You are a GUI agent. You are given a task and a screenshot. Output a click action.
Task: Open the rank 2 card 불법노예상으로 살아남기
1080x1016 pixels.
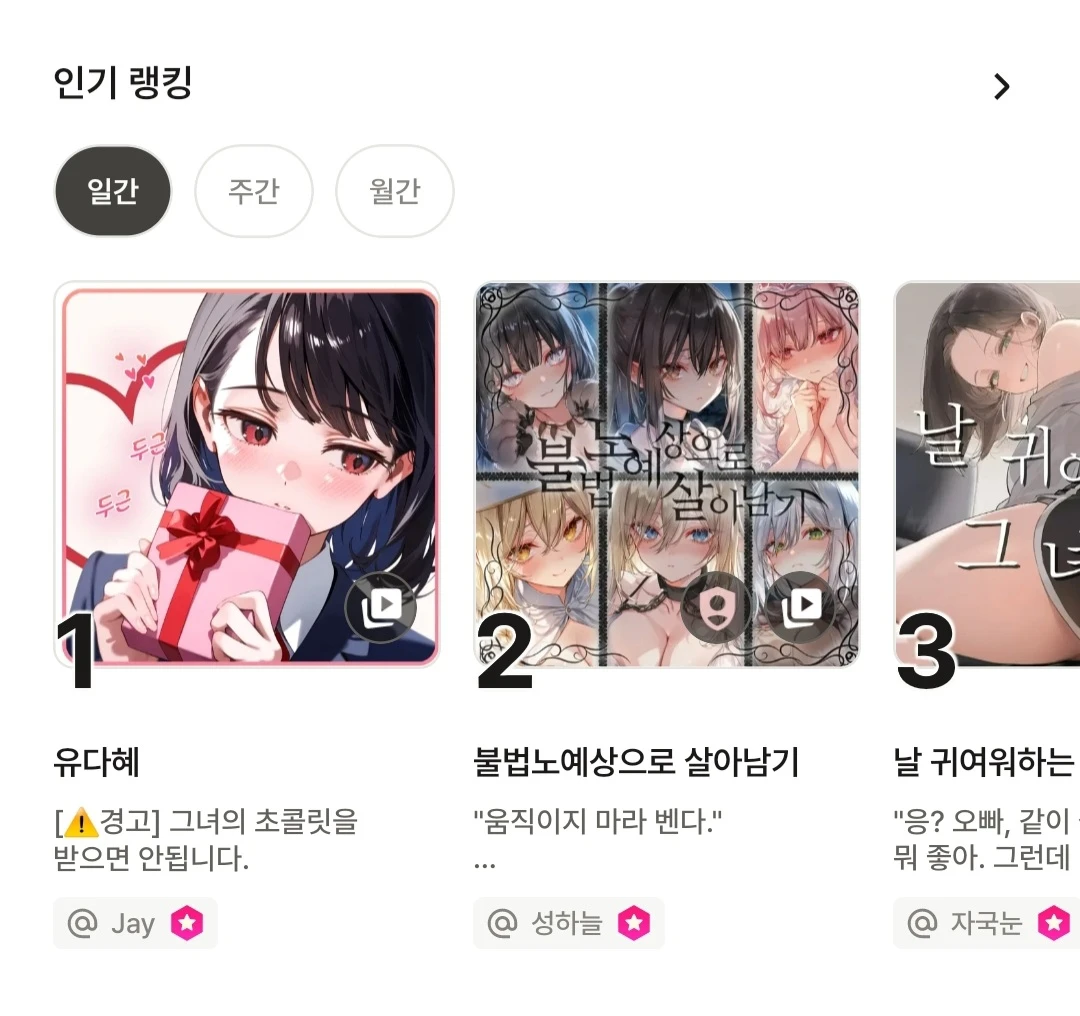(667, 474)
